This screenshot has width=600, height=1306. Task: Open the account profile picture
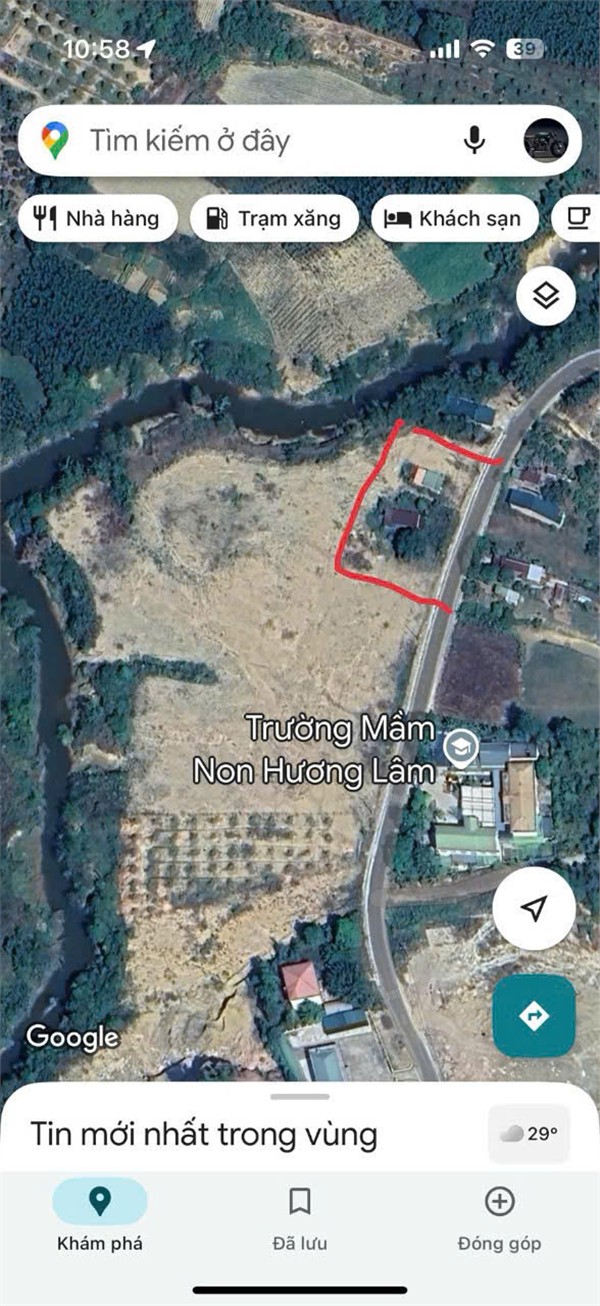point(545,141)
